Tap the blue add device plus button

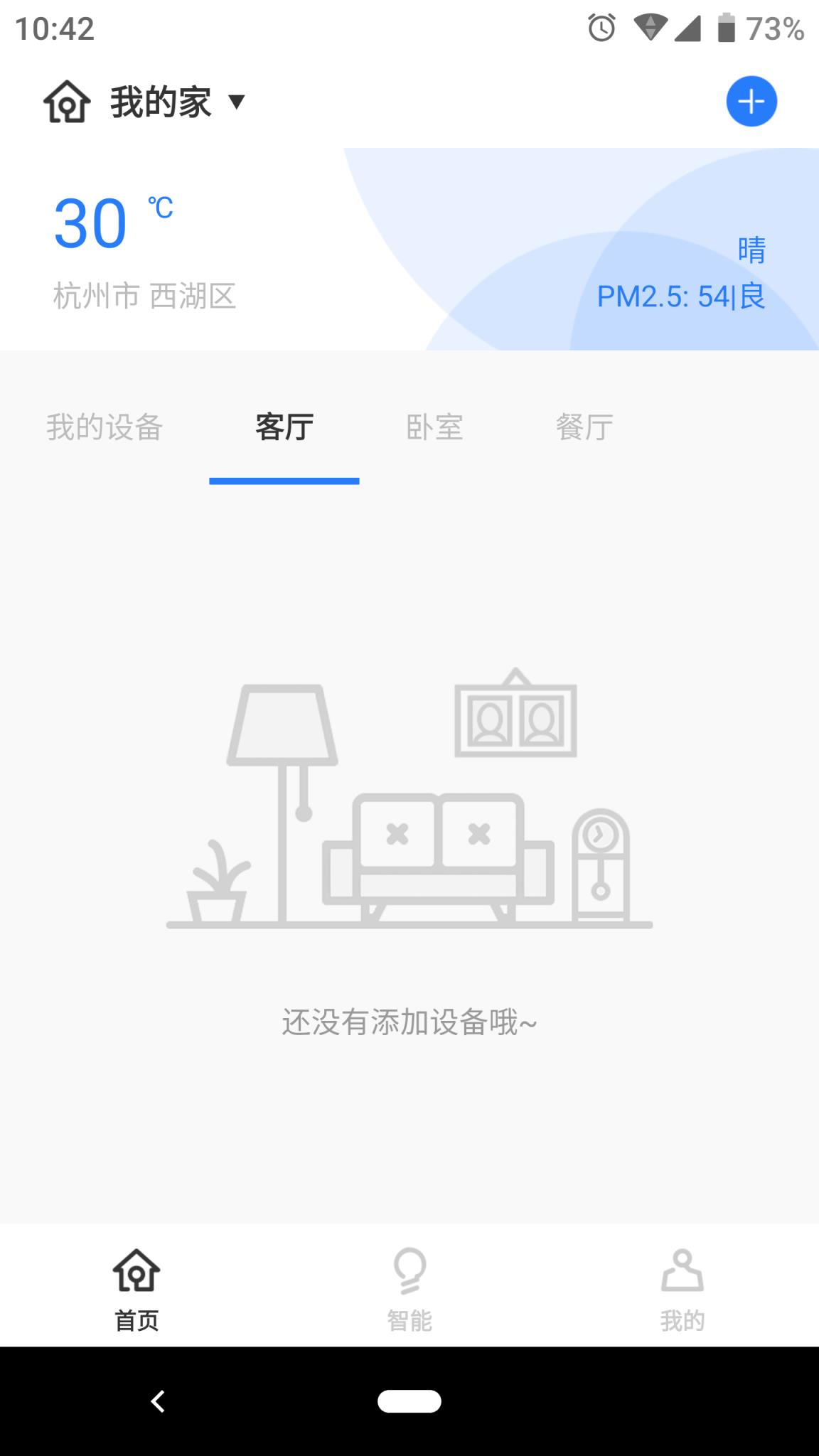(x=751, y=102)
